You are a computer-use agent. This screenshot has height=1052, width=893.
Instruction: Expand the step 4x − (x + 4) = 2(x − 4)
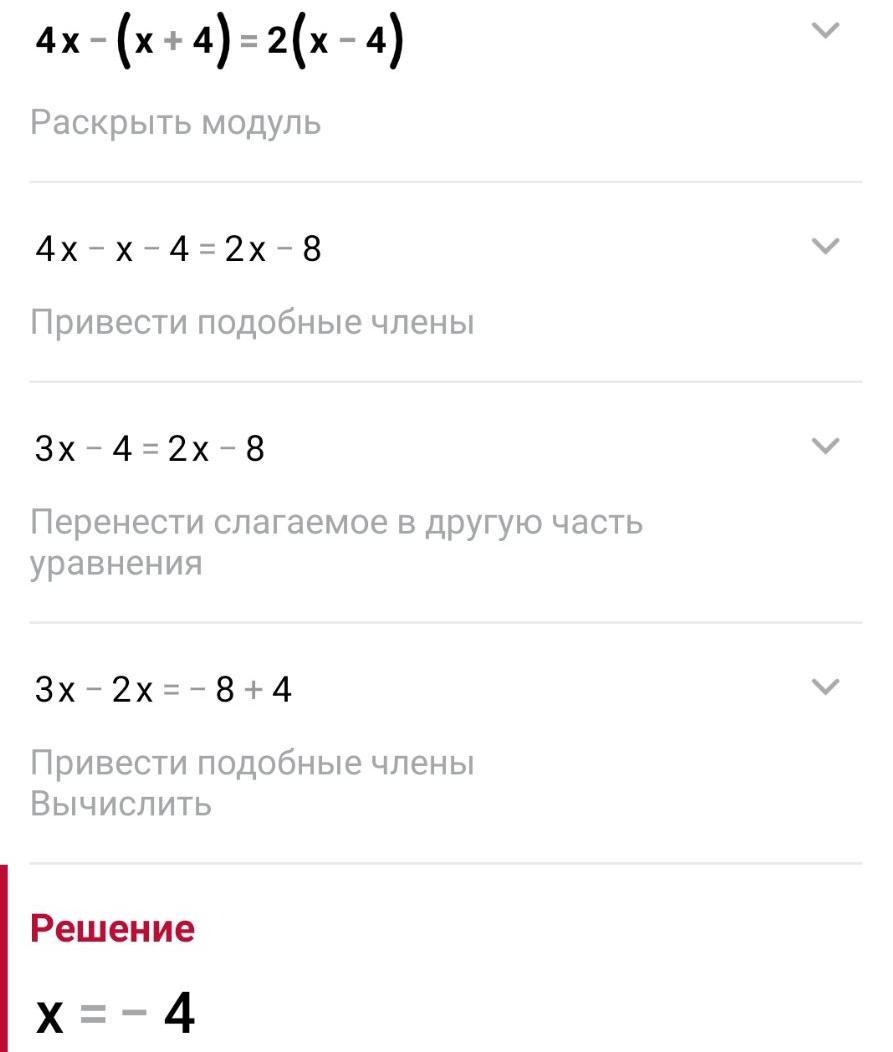(825, 31)
